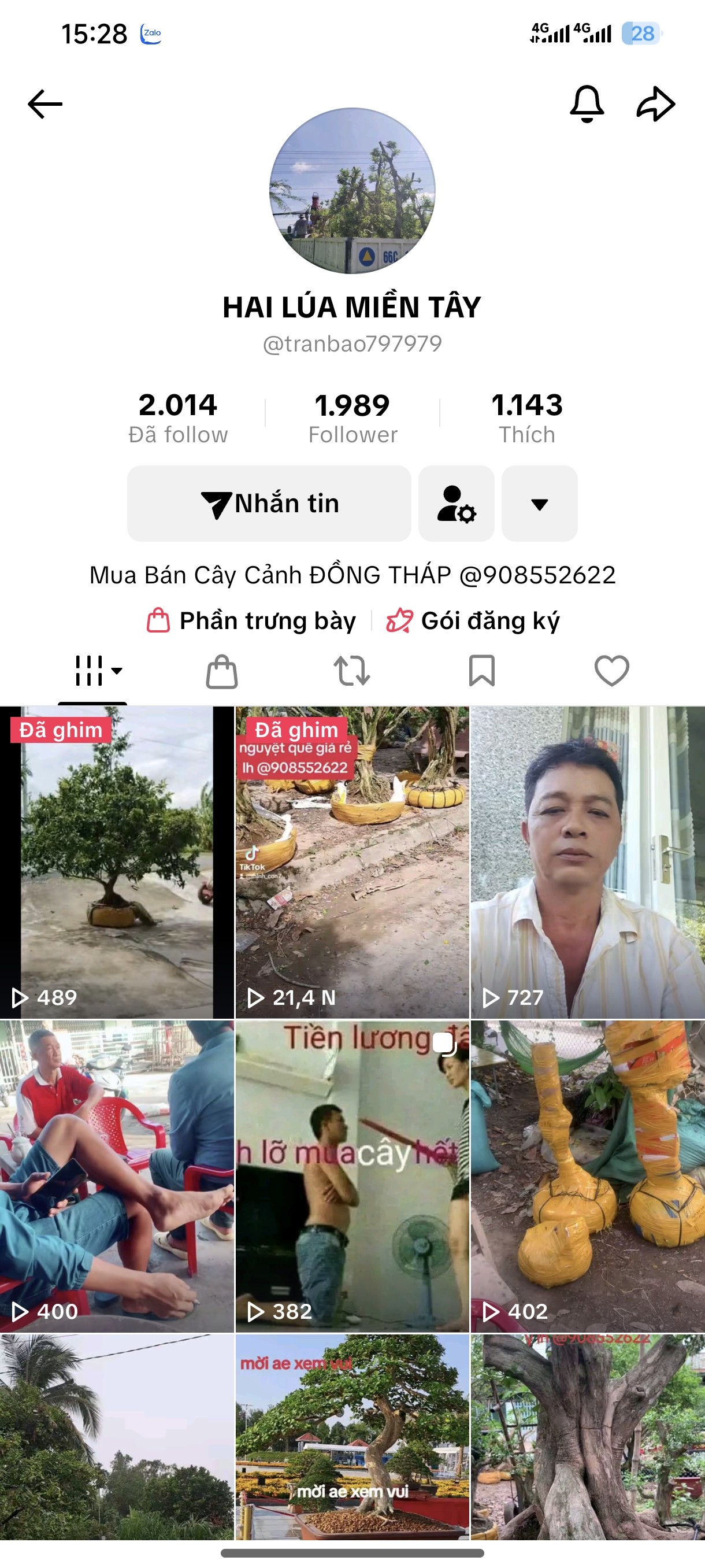Play the video with 402 views
The image size is (705, 1568).
click(588, 1176)
